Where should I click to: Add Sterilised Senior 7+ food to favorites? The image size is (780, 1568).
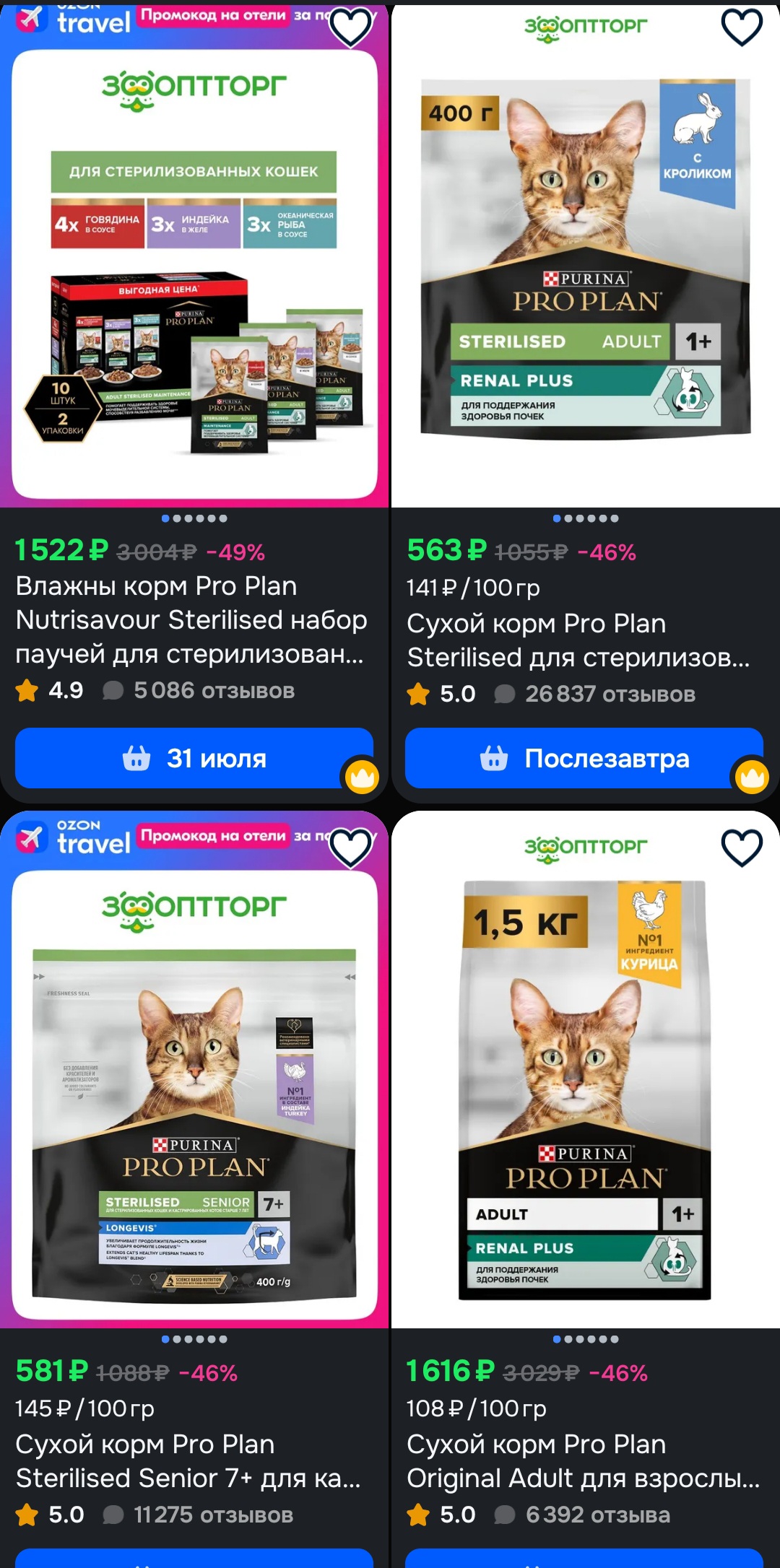click(350, 848)
